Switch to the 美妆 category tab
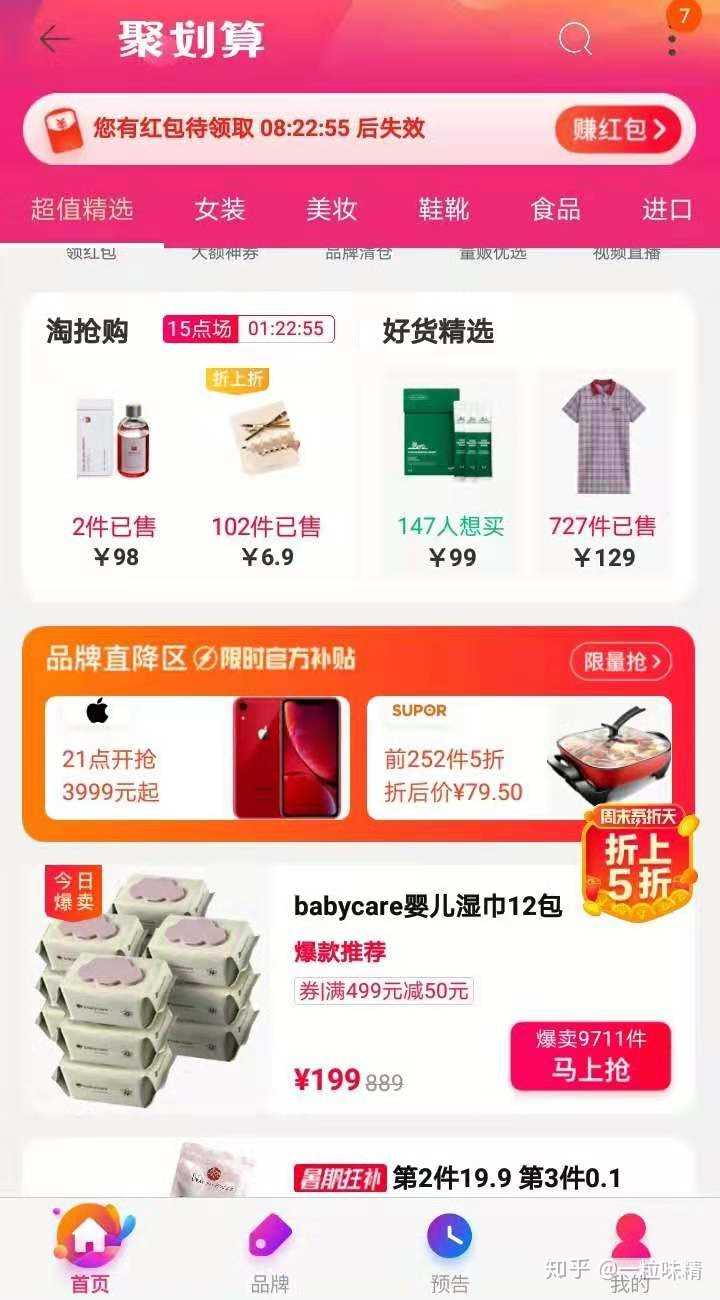 click(x=331, y=209)
